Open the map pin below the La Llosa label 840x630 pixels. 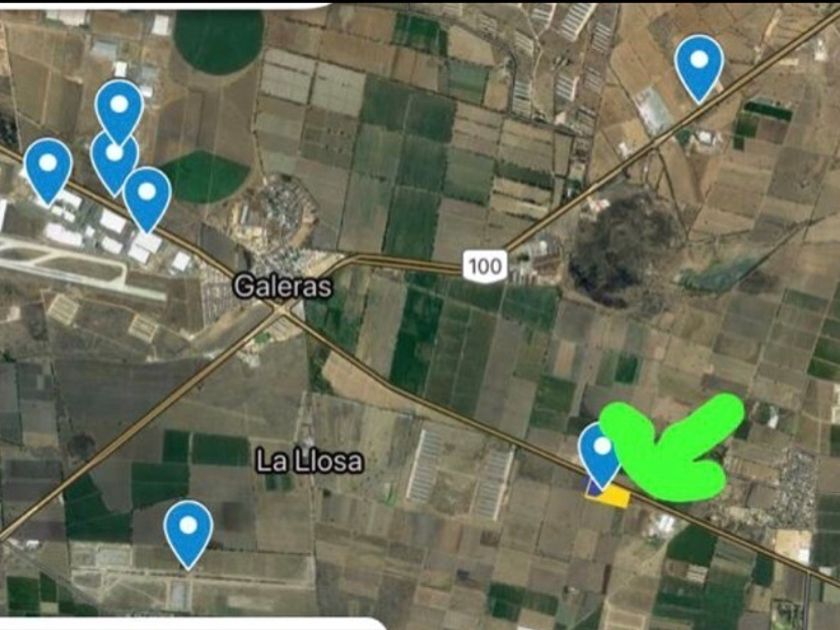[x=188, y=534]
